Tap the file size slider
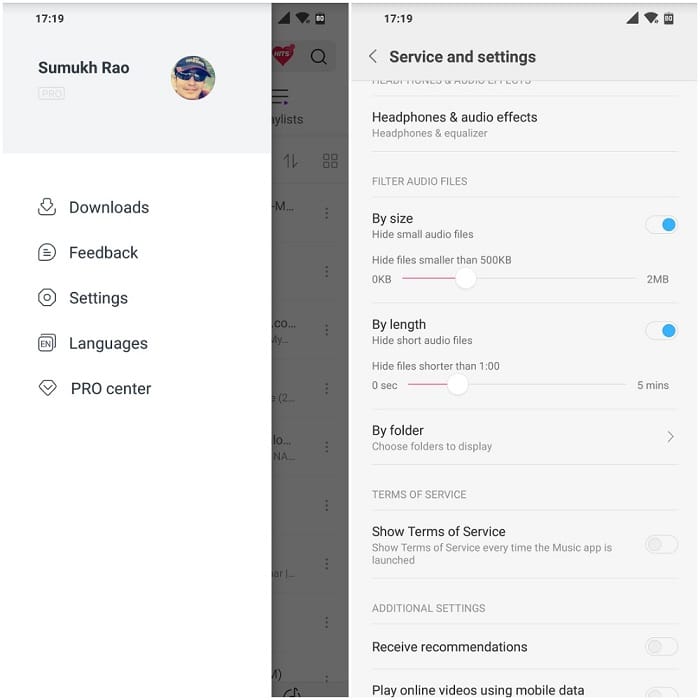Screen dimensions: 700x700 [465, 279]
